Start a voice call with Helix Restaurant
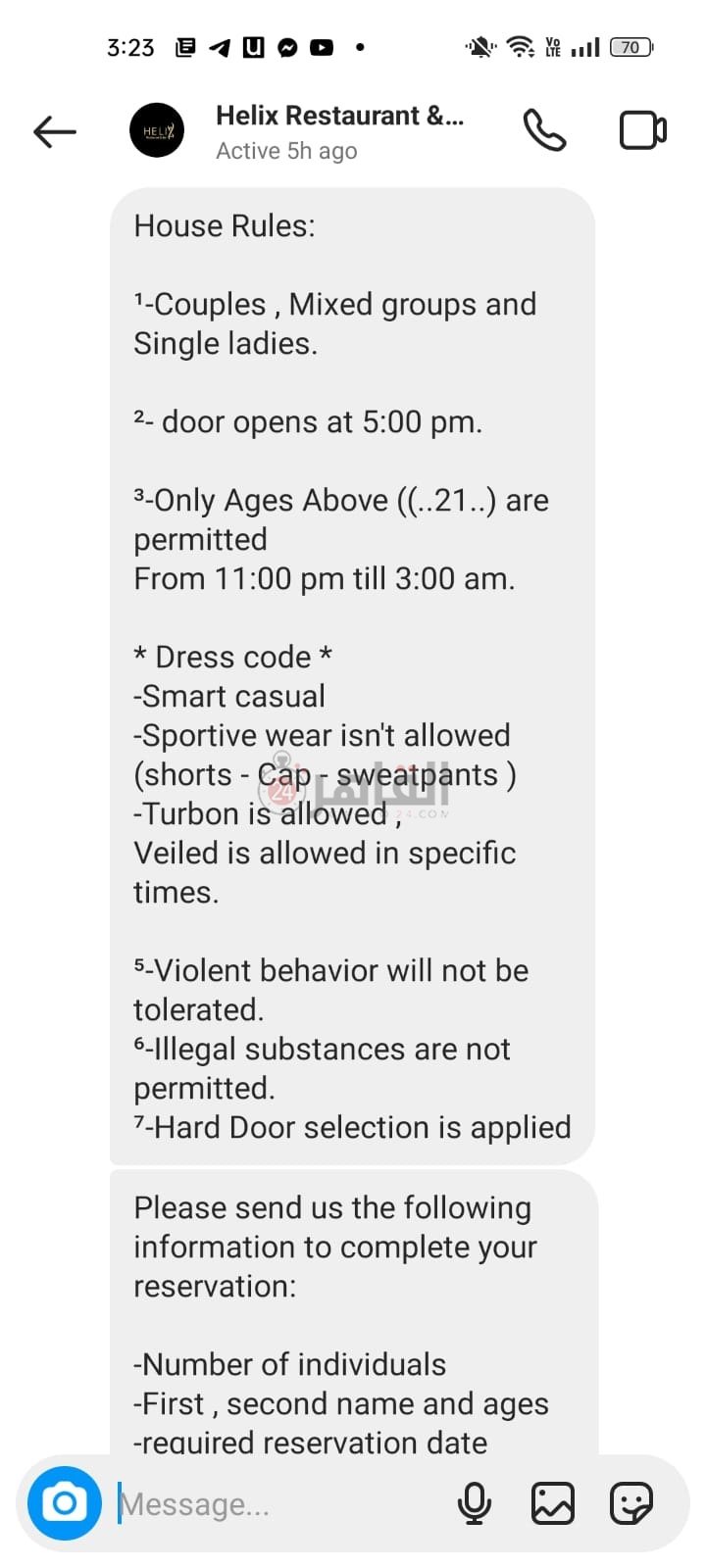 (x=544, y=130)
